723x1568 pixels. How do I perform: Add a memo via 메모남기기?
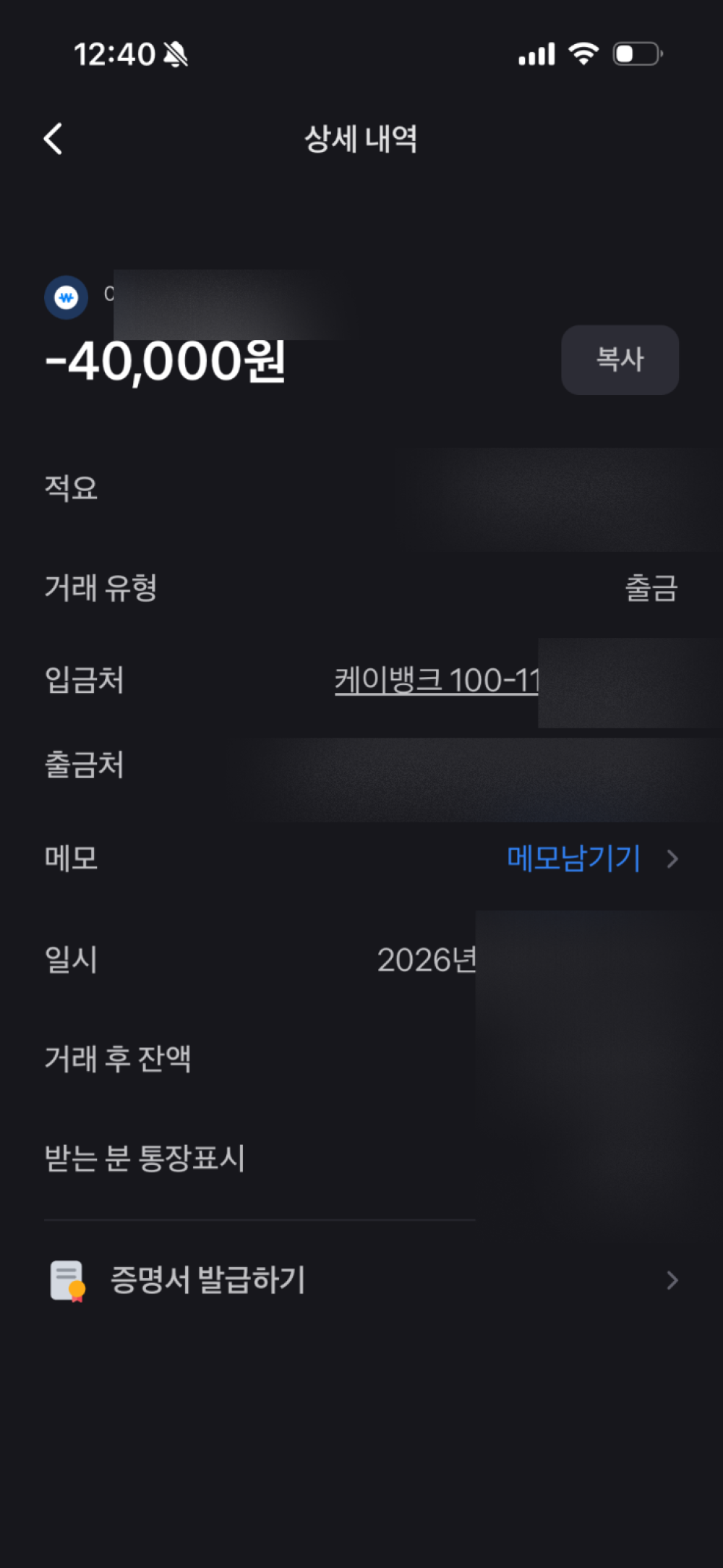575,858
